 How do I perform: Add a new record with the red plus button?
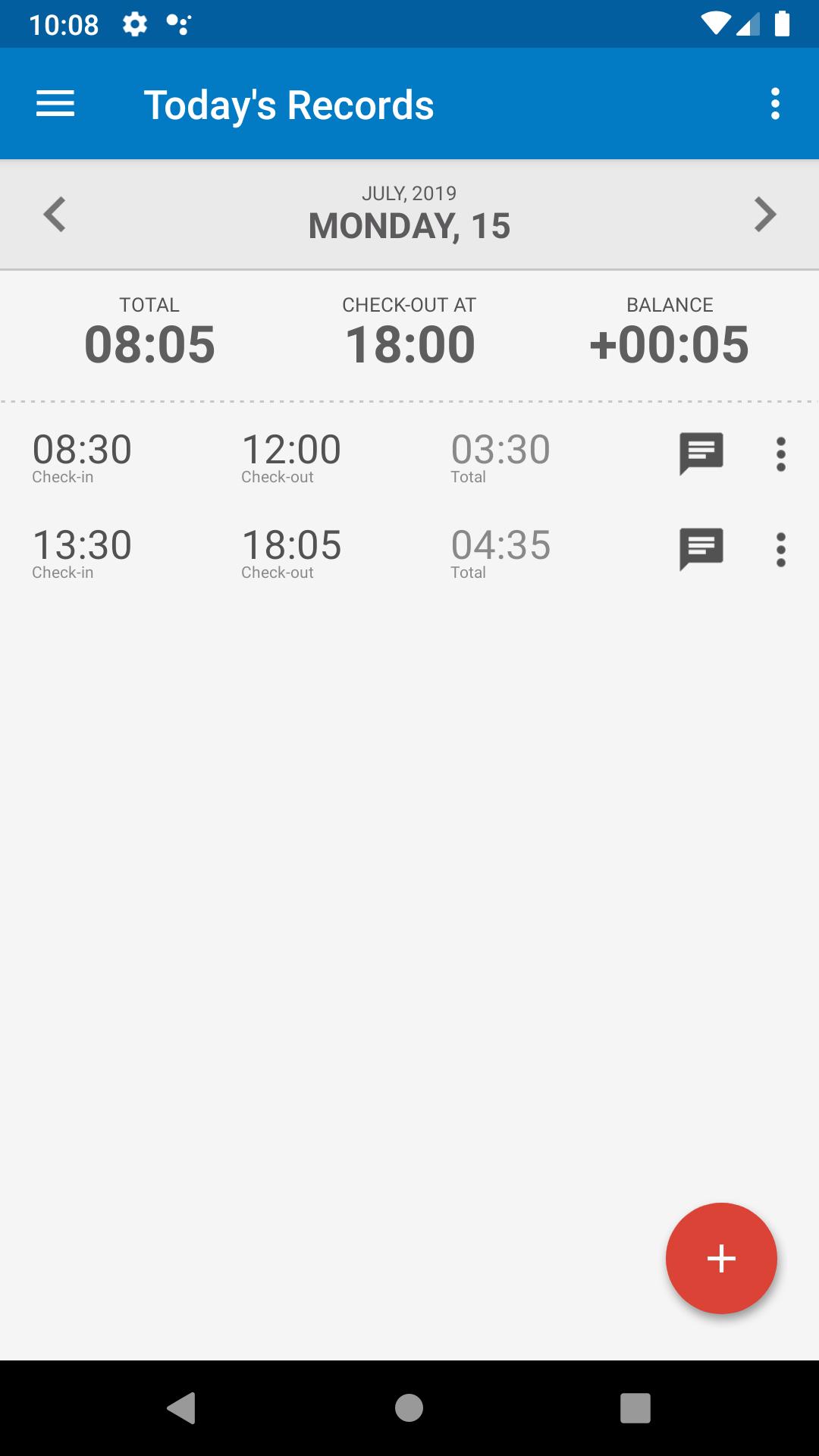[x=720, y=1258]
